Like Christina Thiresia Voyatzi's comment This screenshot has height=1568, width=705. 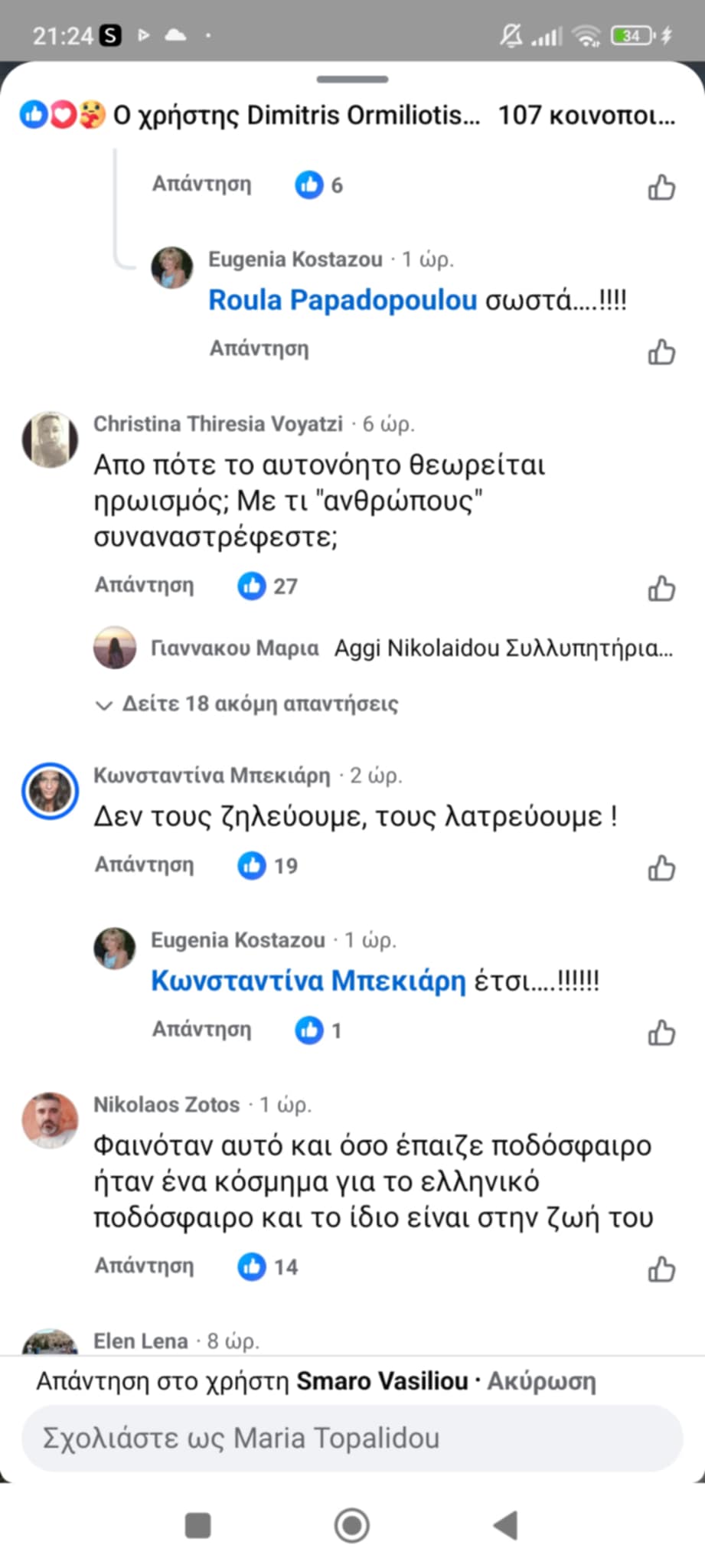coord(661,588)
